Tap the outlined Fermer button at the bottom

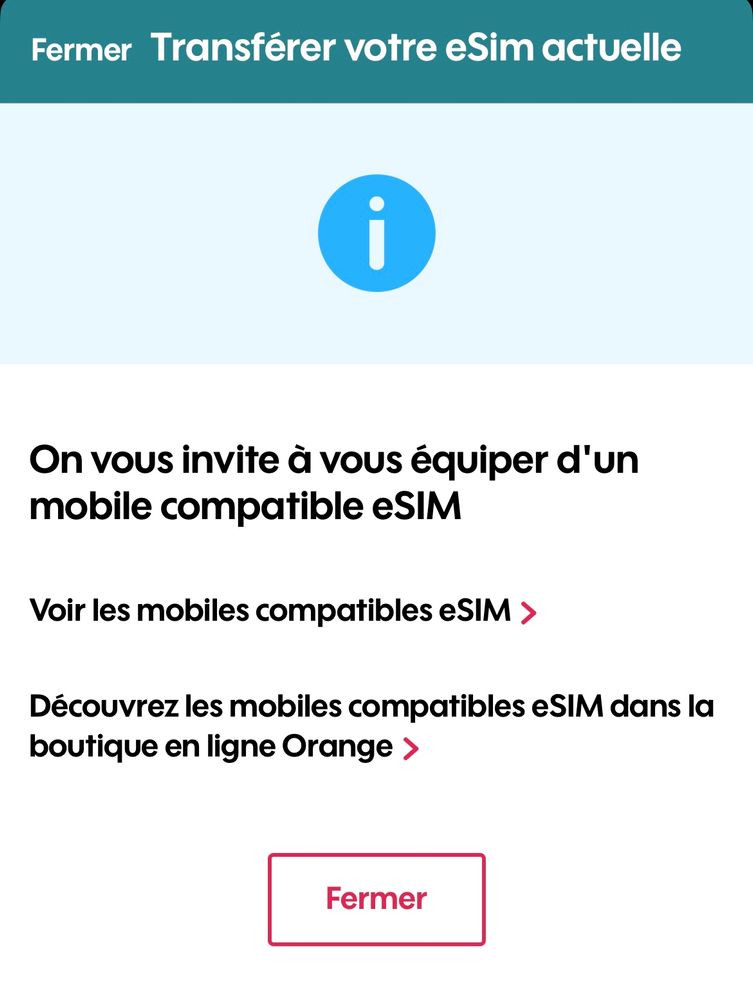pos(376,899)
